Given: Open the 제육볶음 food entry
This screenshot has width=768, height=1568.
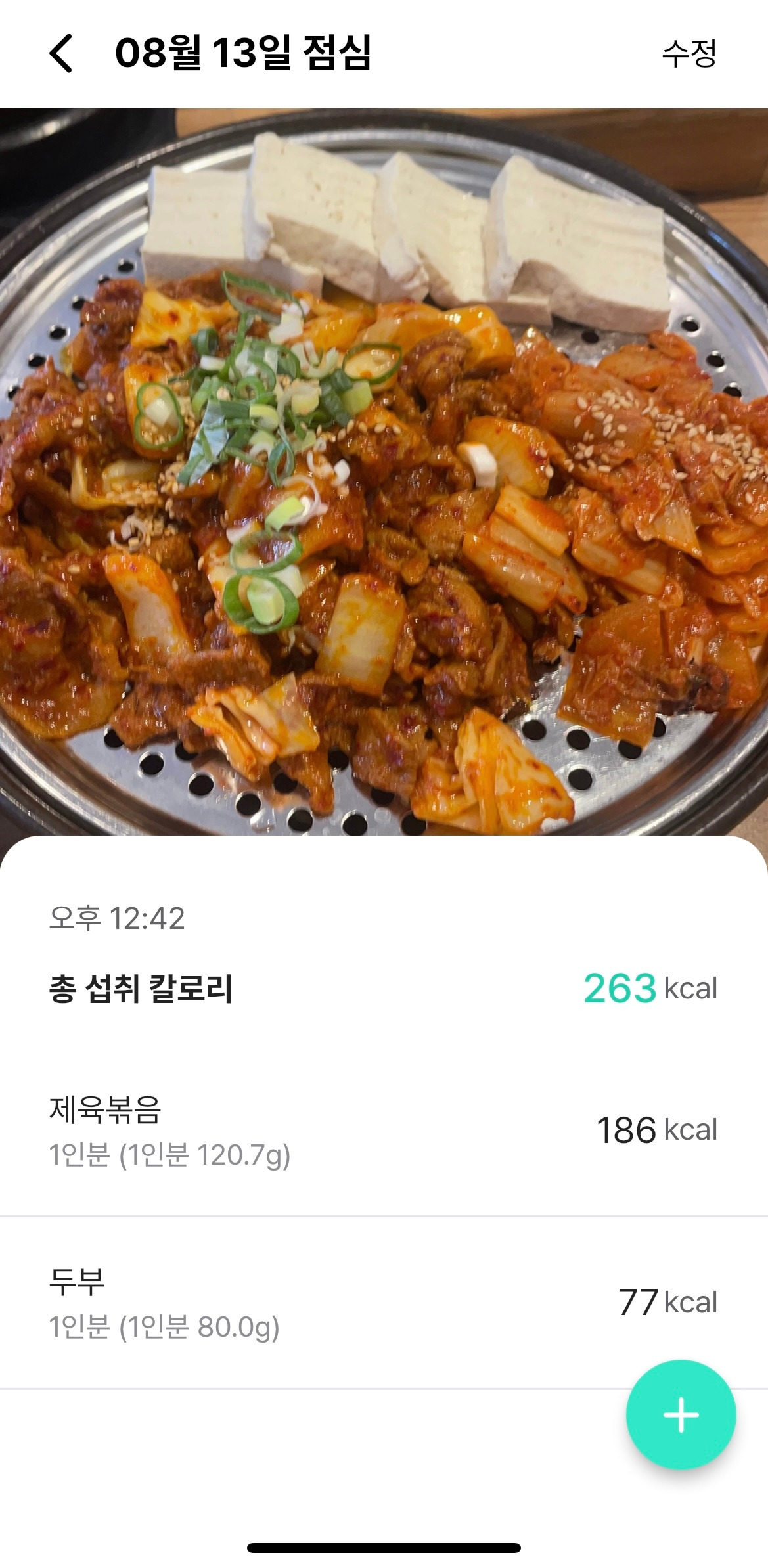Looking at the screenshot, I should point(384,1130).
